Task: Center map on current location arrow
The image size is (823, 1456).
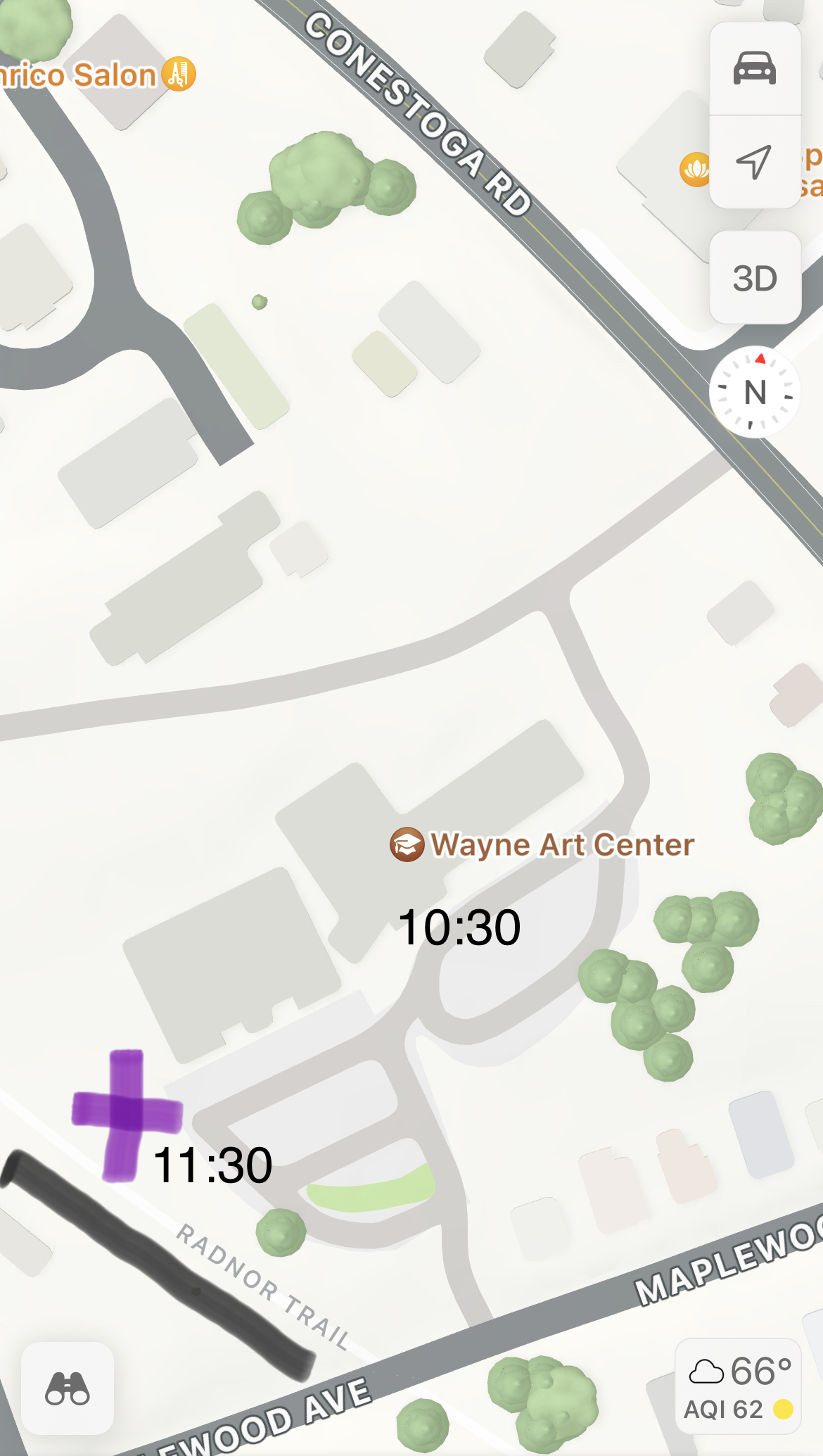Action: (754, 162)
